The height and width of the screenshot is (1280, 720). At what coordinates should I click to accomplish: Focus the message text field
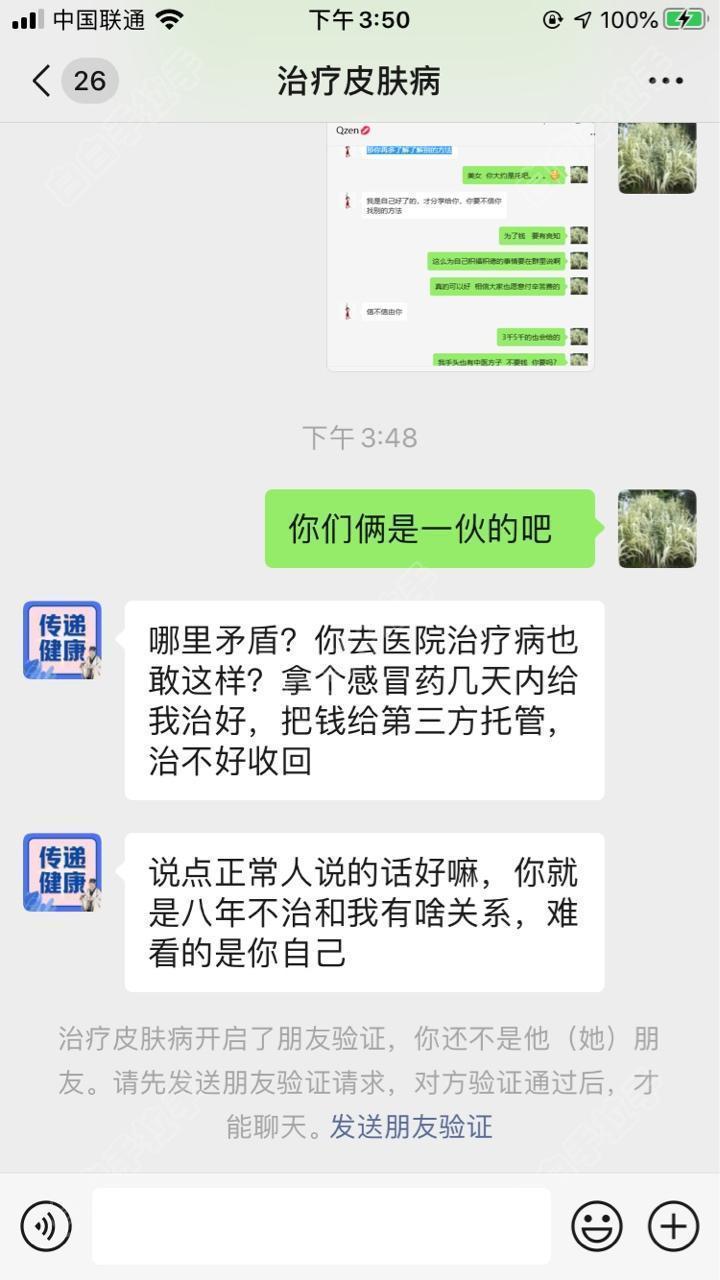pyautogui.click(x=321, y=1226)
